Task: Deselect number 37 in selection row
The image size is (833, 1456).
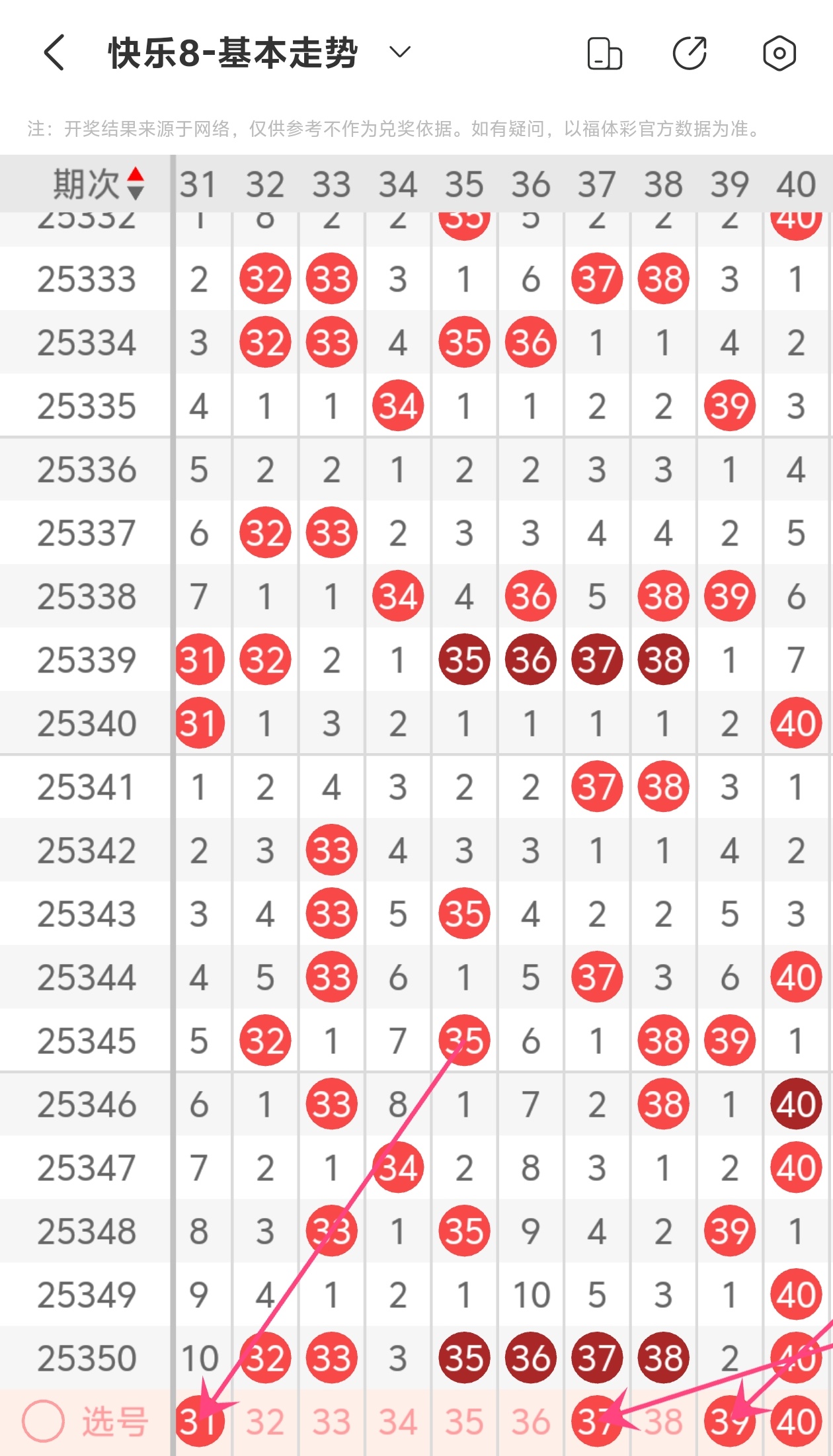Action: click(596, 1422)
